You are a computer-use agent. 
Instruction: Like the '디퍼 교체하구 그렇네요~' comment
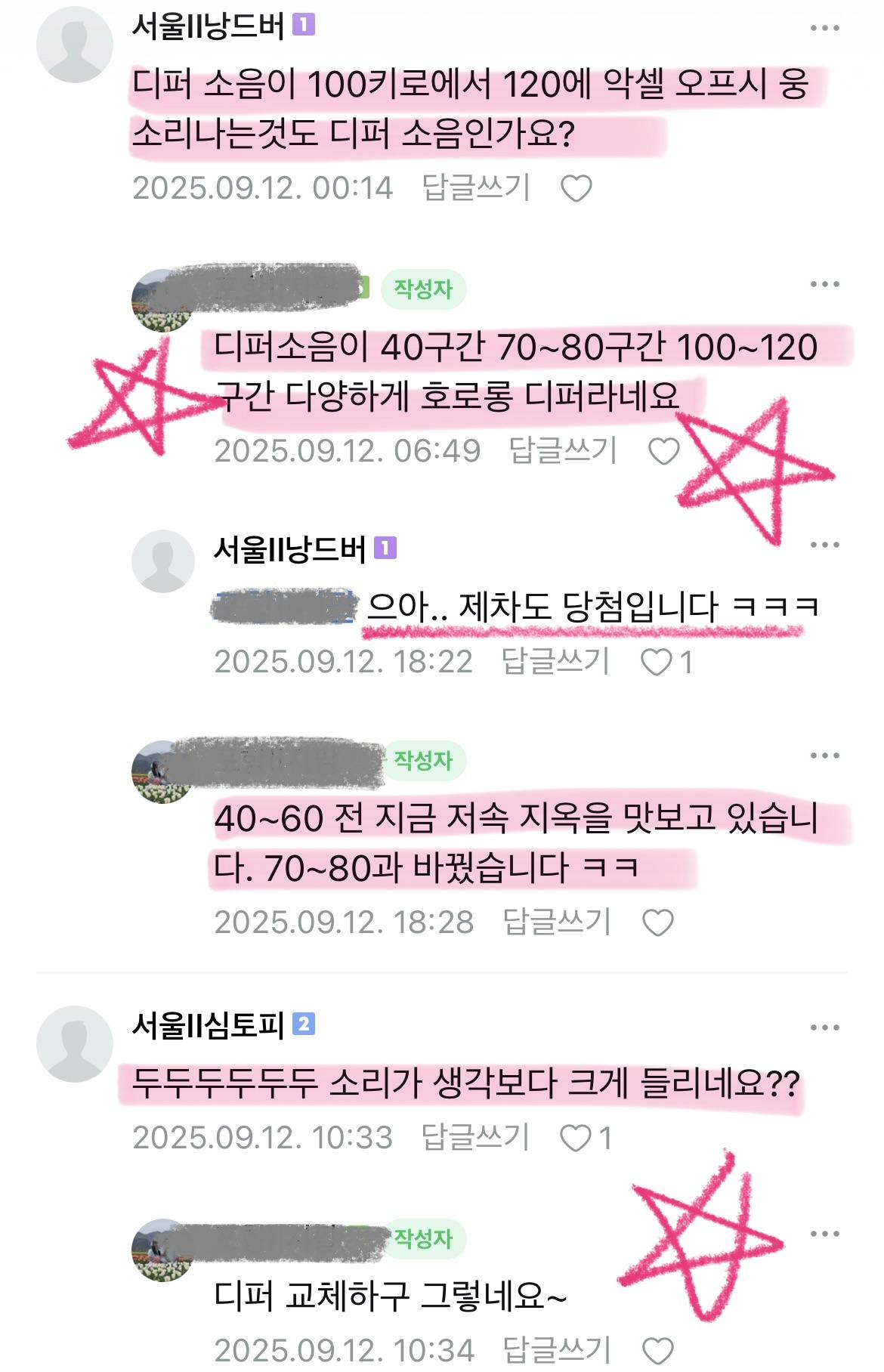(x=657, y=1350)
